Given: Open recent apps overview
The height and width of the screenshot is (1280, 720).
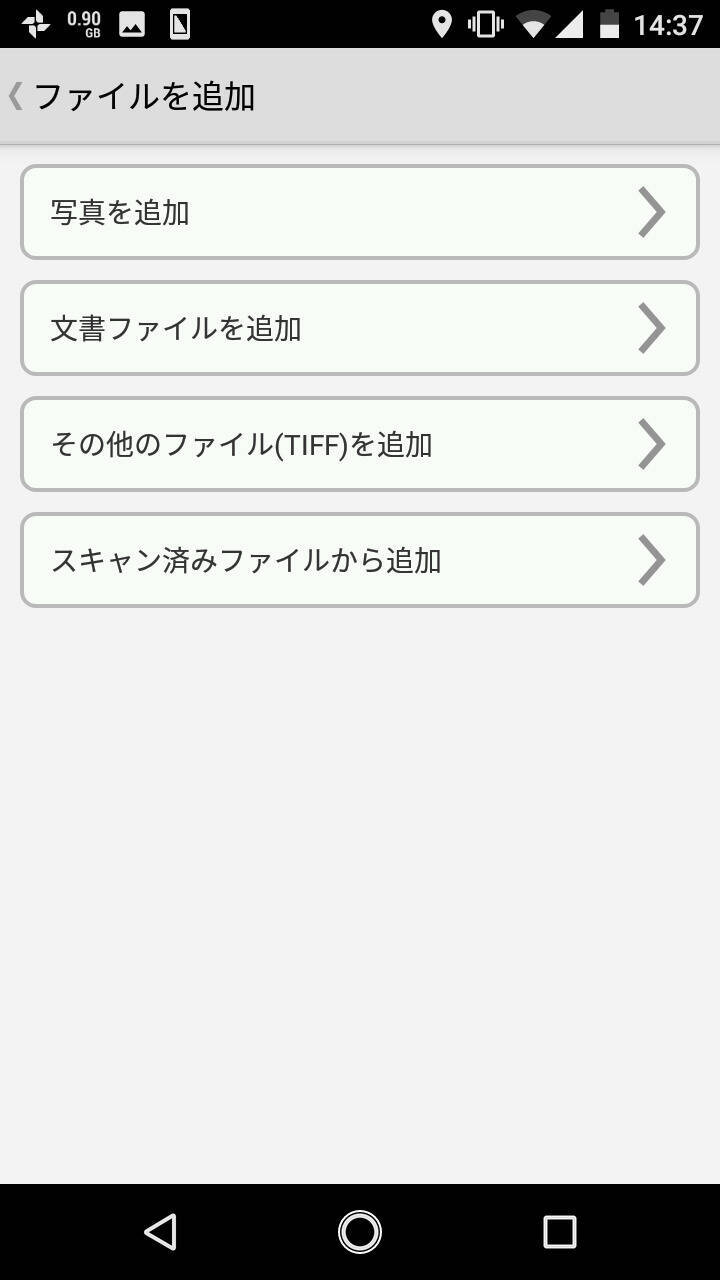Looking at the screenshot, I should 559,1231.
